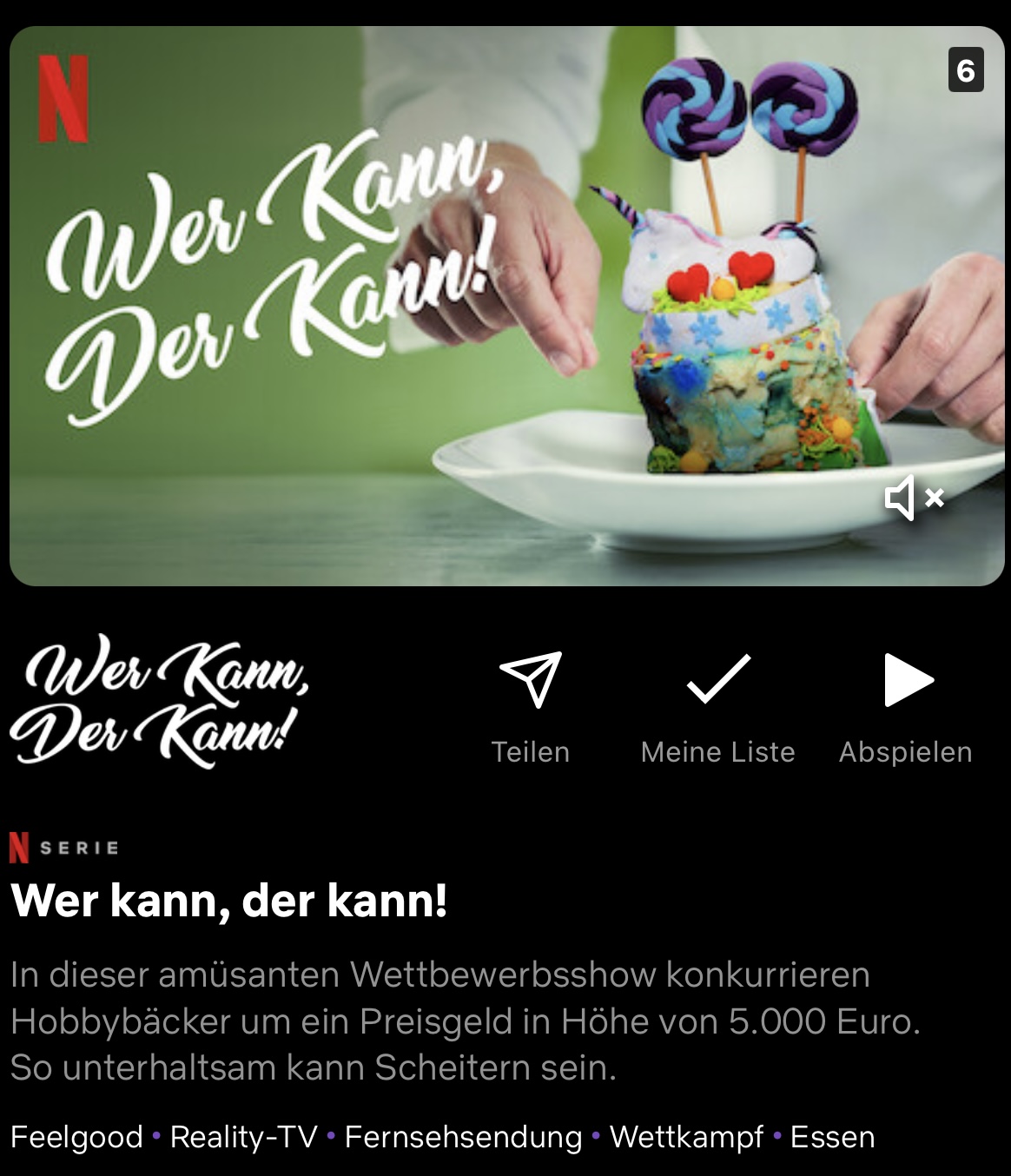Unmute the trailer sound
1011x1176 pixels.
tap(914, 498)
